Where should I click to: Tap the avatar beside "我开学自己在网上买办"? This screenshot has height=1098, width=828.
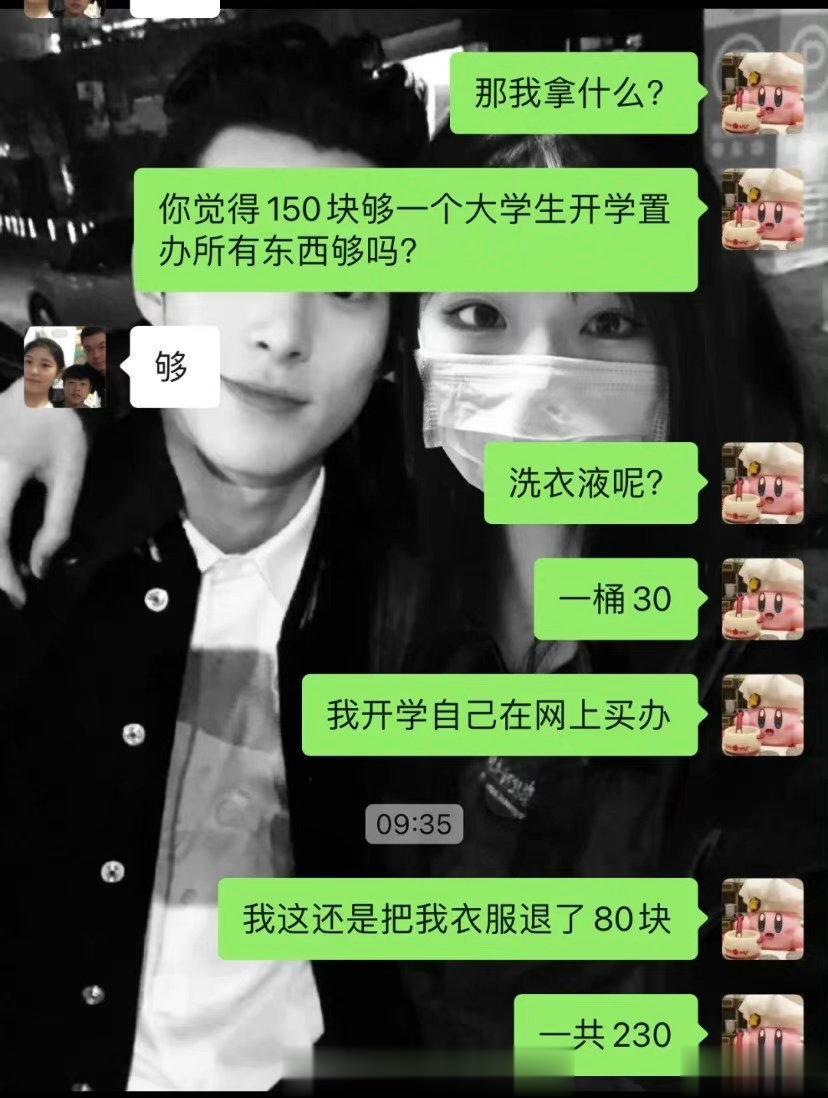763,715
